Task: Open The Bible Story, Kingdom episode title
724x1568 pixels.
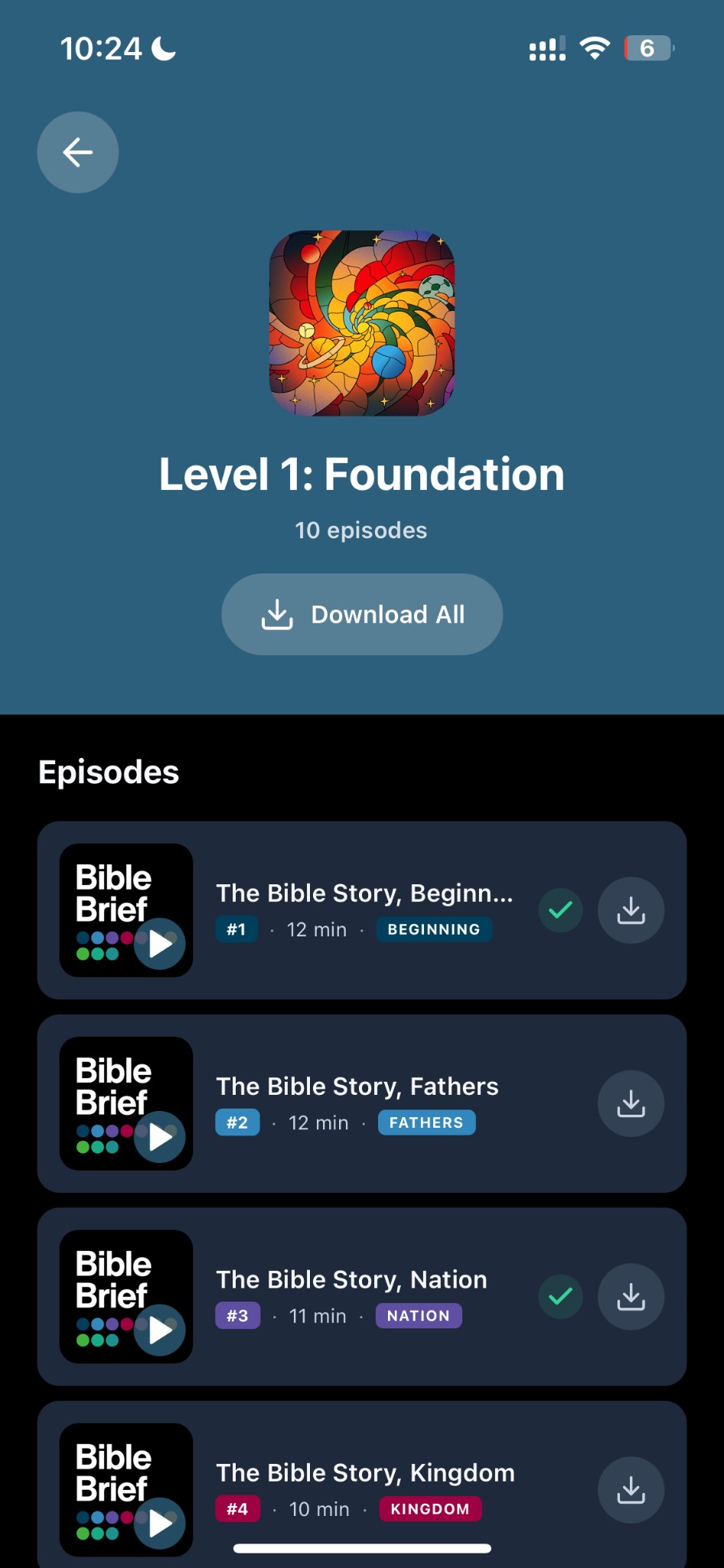Action: tap(364, 1472)
